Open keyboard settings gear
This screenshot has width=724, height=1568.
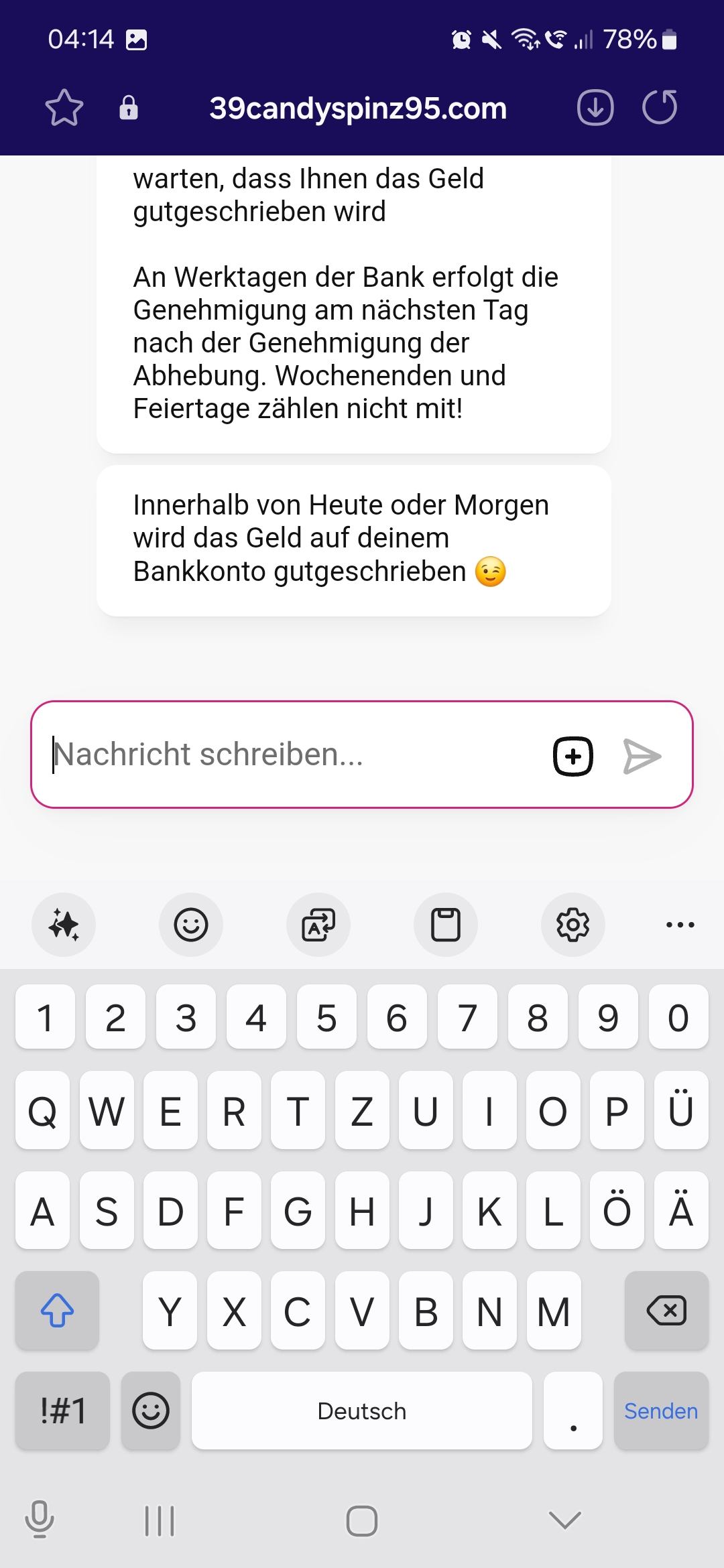(x=573, y=925)
